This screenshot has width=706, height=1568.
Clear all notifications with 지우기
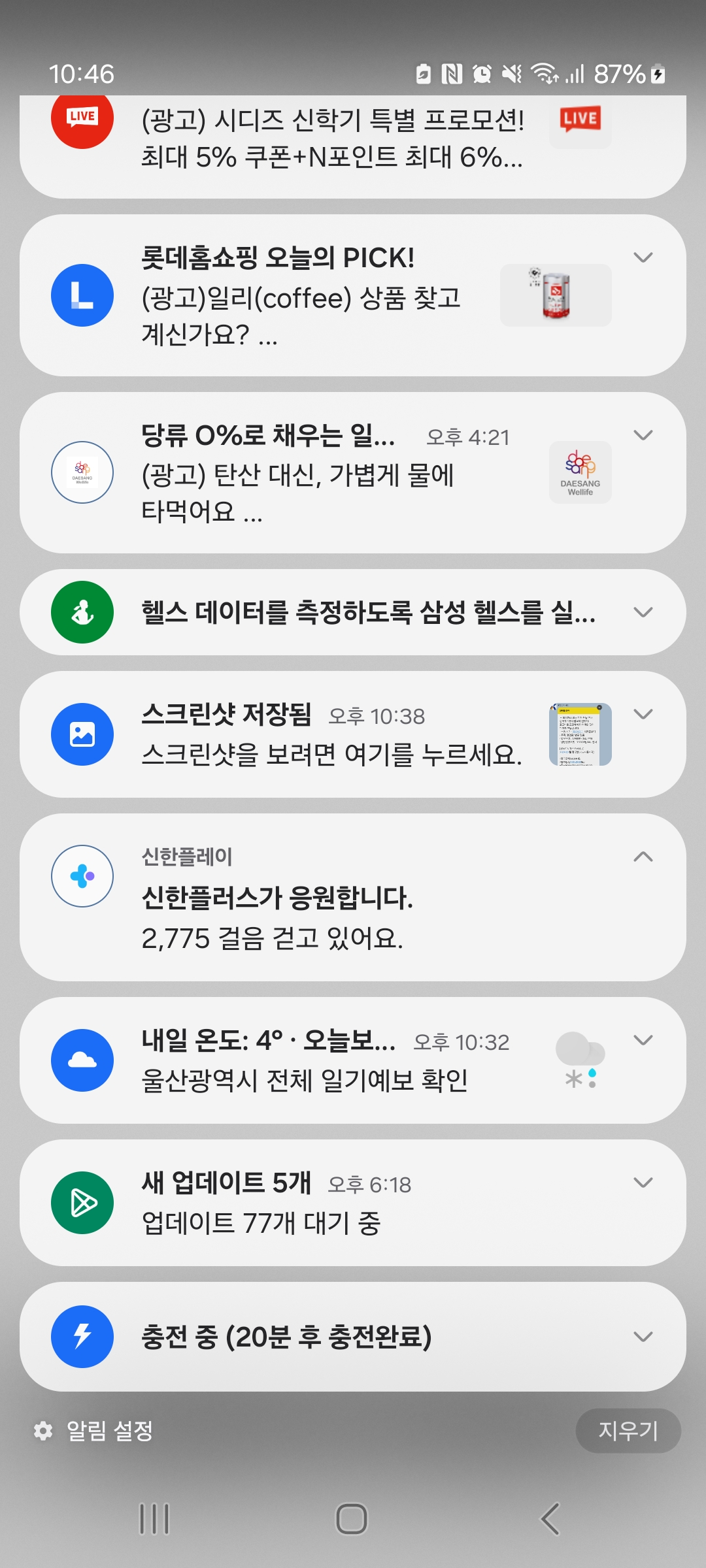point(628,1431)
